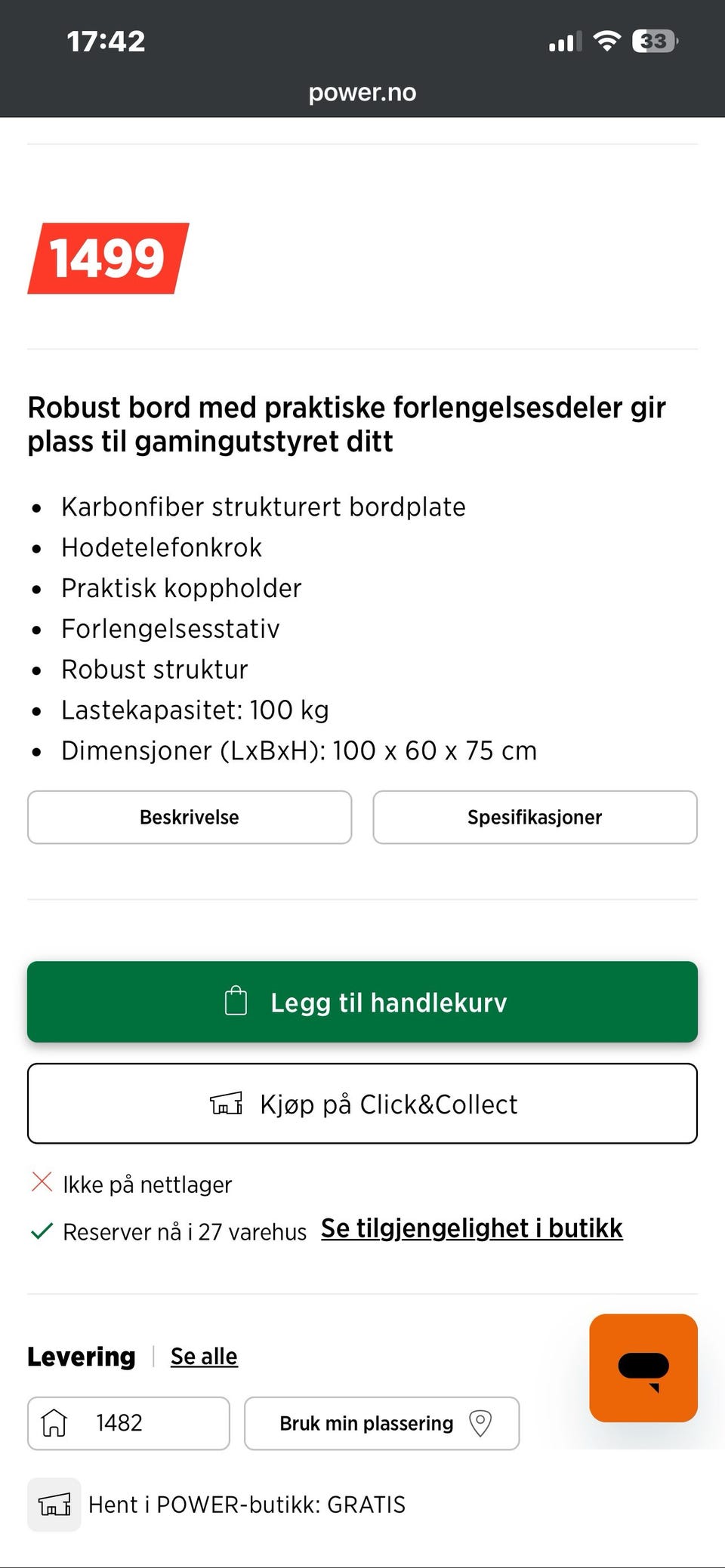Click the location pin icon beside Bruk min plassering
725x1568 pixels.
tap(481, 1423)
